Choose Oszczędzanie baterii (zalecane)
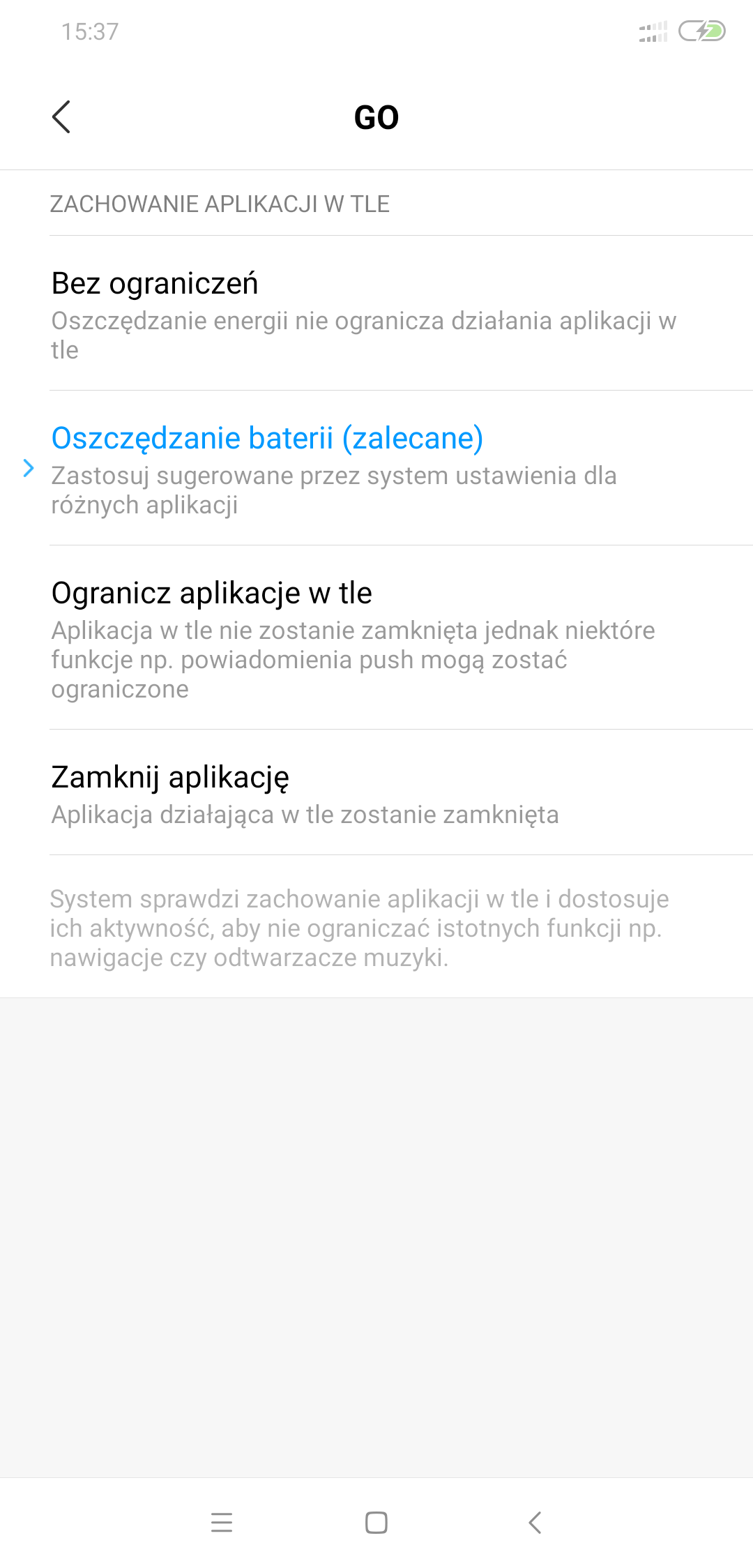This screenshot has height=1568, width=753. (376, 468)
